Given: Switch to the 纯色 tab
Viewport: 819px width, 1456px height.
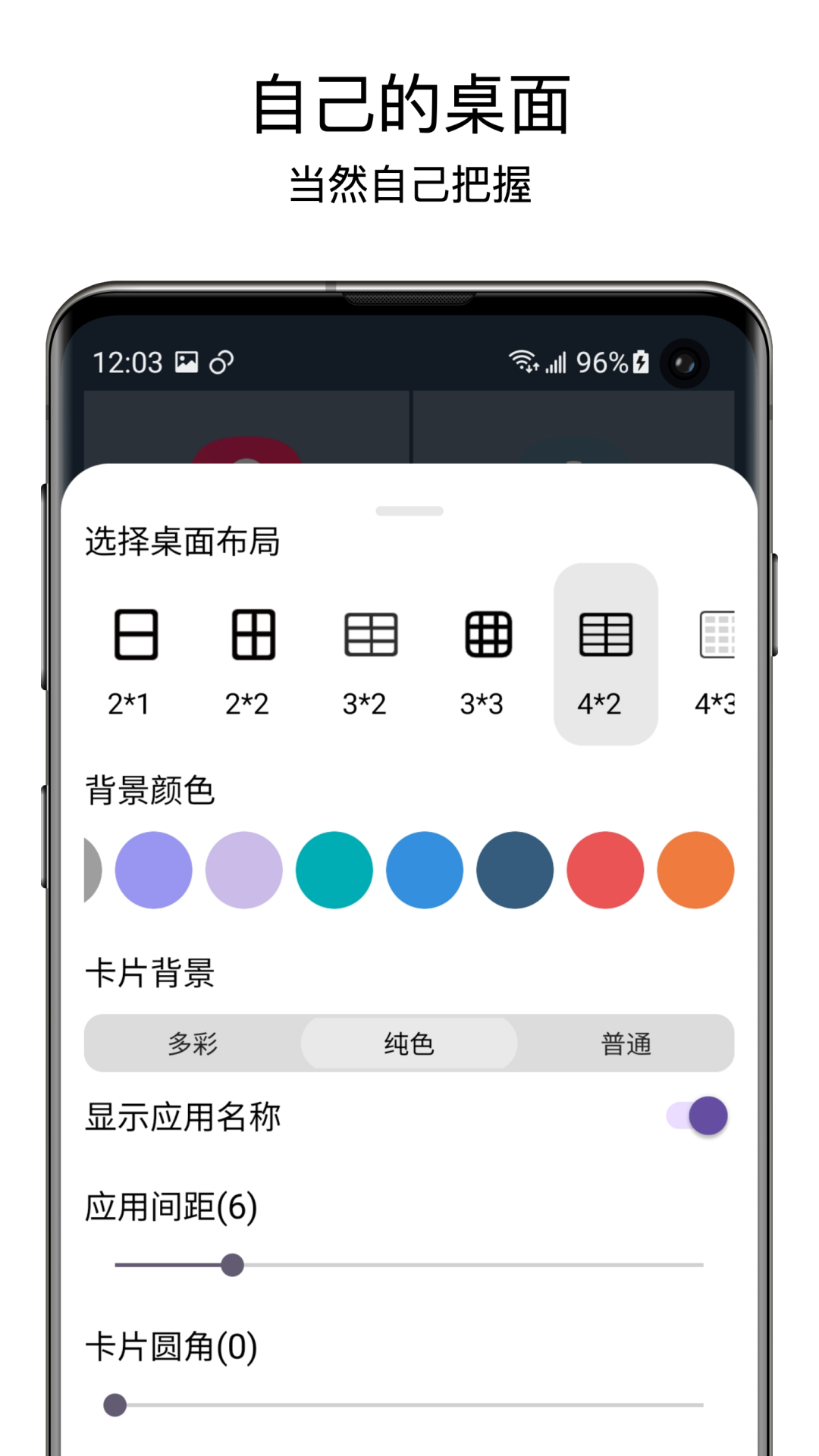Looking at the screenshot, I should point(408,1044).
